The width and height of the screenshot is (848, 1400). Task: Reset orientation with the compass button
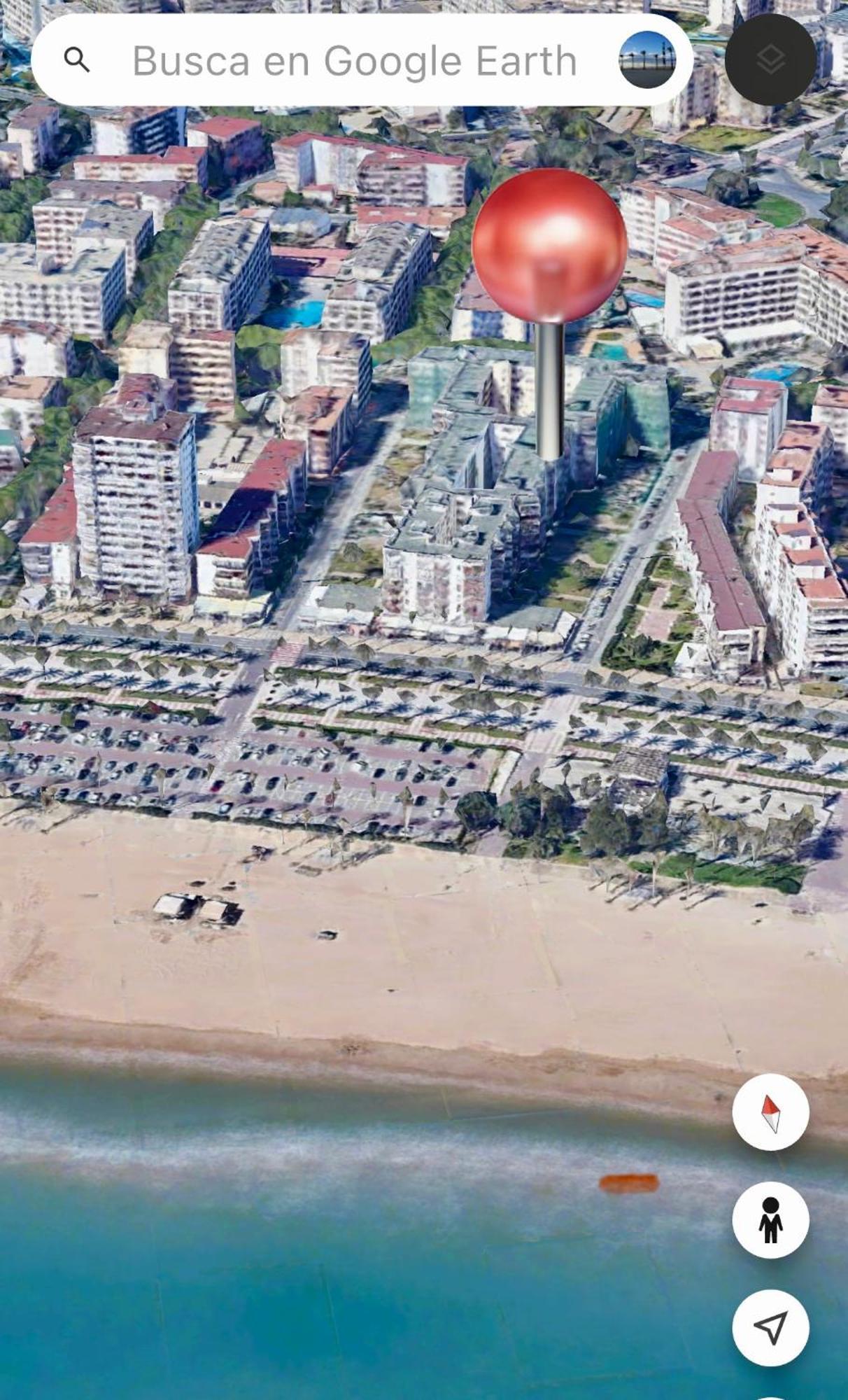(x=770, y=1112)
